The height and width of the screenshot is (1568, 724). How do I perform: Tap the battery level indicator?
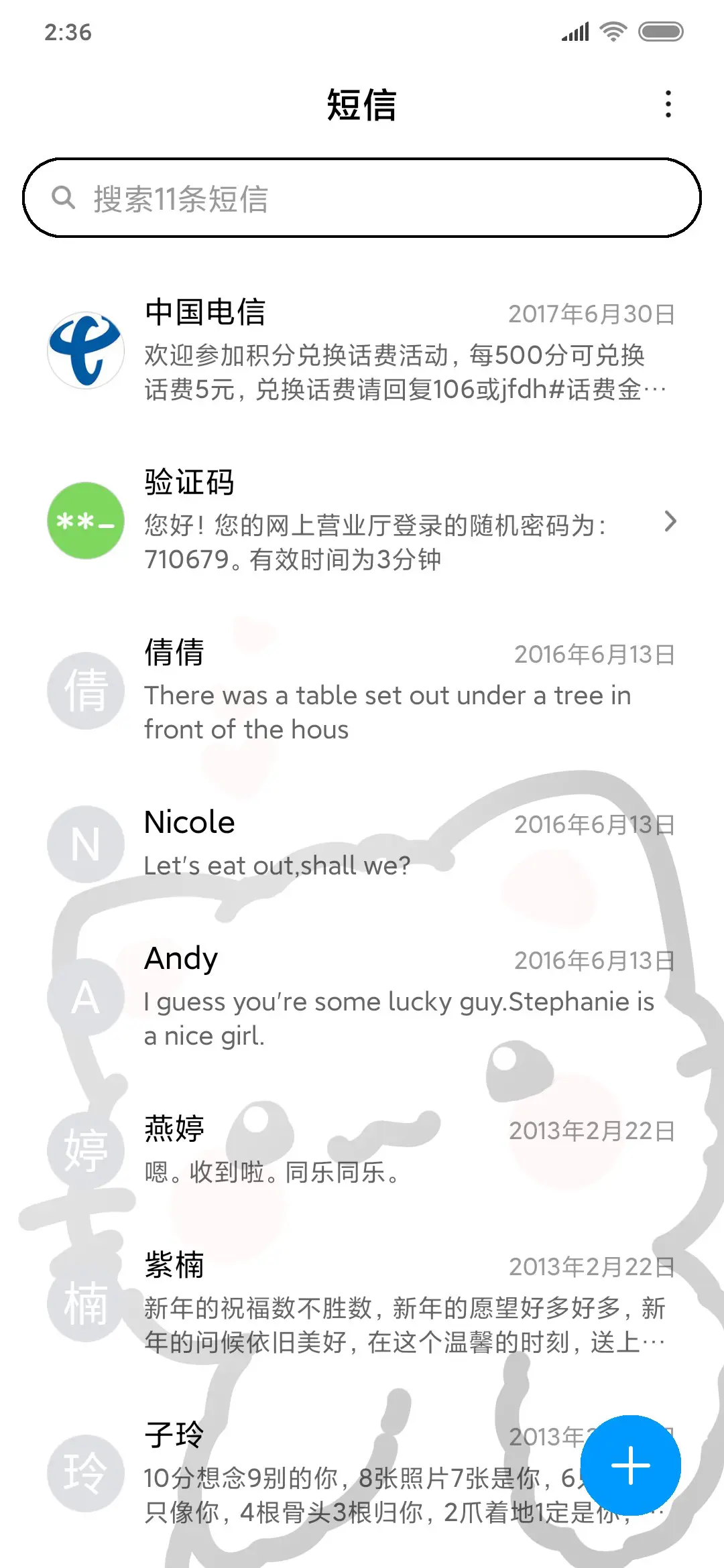pos(660,31)
